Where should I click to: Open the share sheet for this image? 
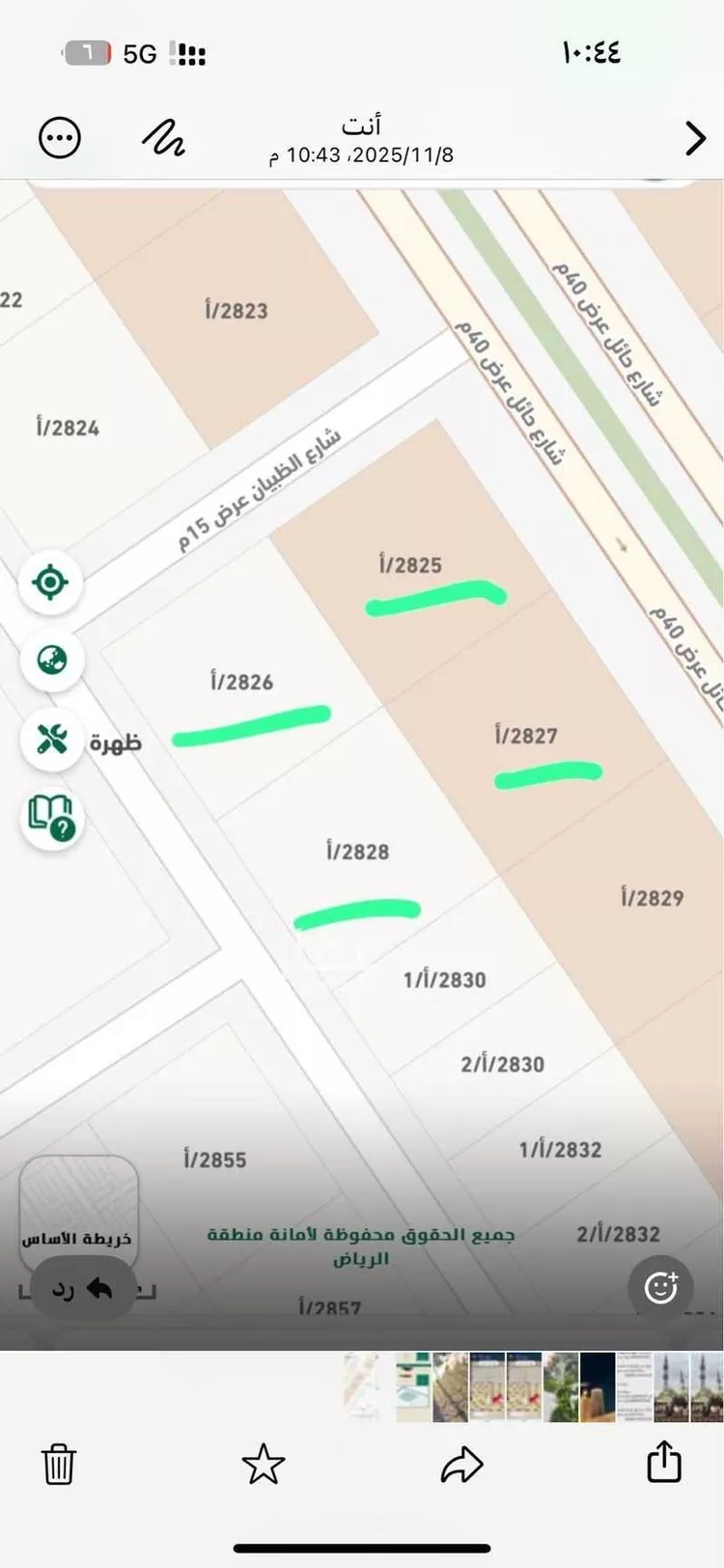point(664,1461)
